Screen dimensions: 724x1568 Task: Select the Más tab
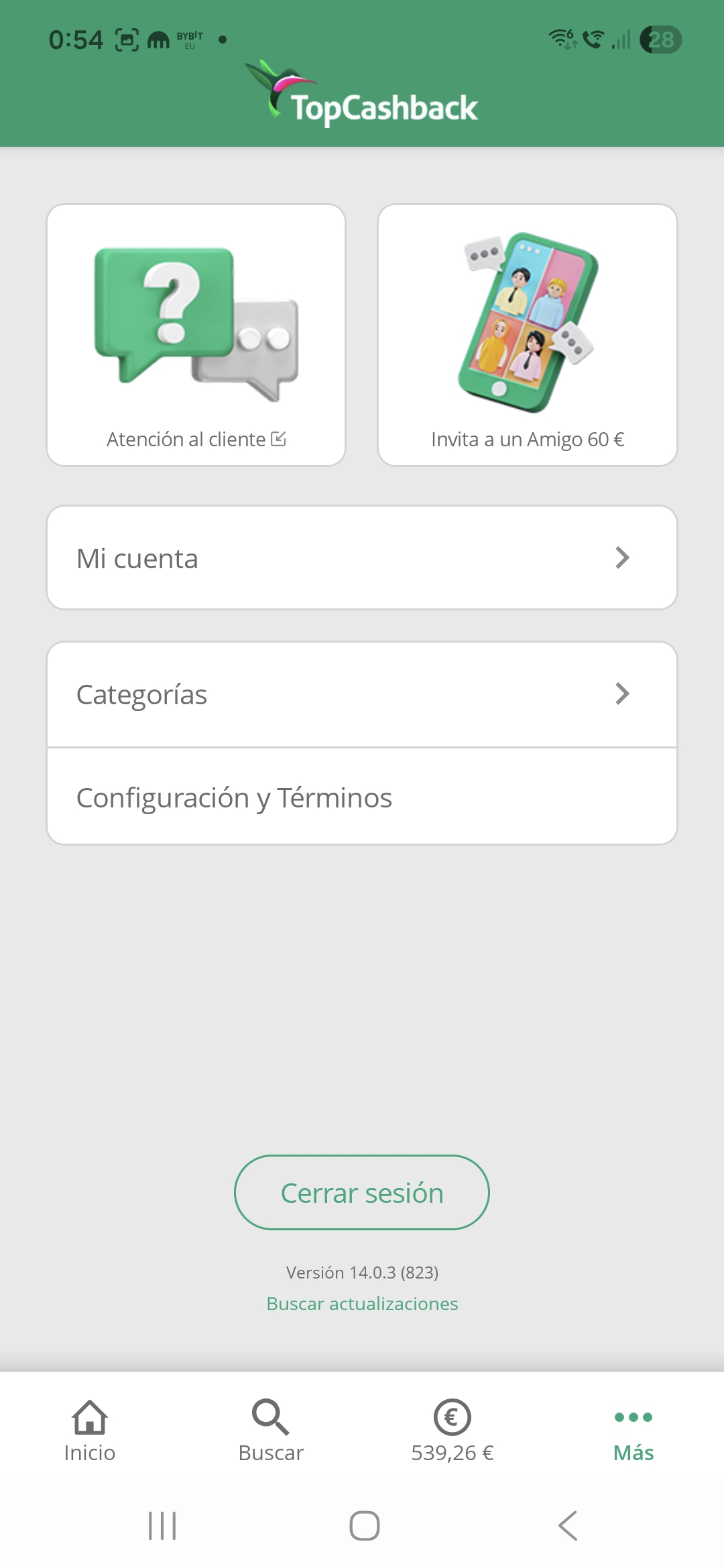[633, 1431]
